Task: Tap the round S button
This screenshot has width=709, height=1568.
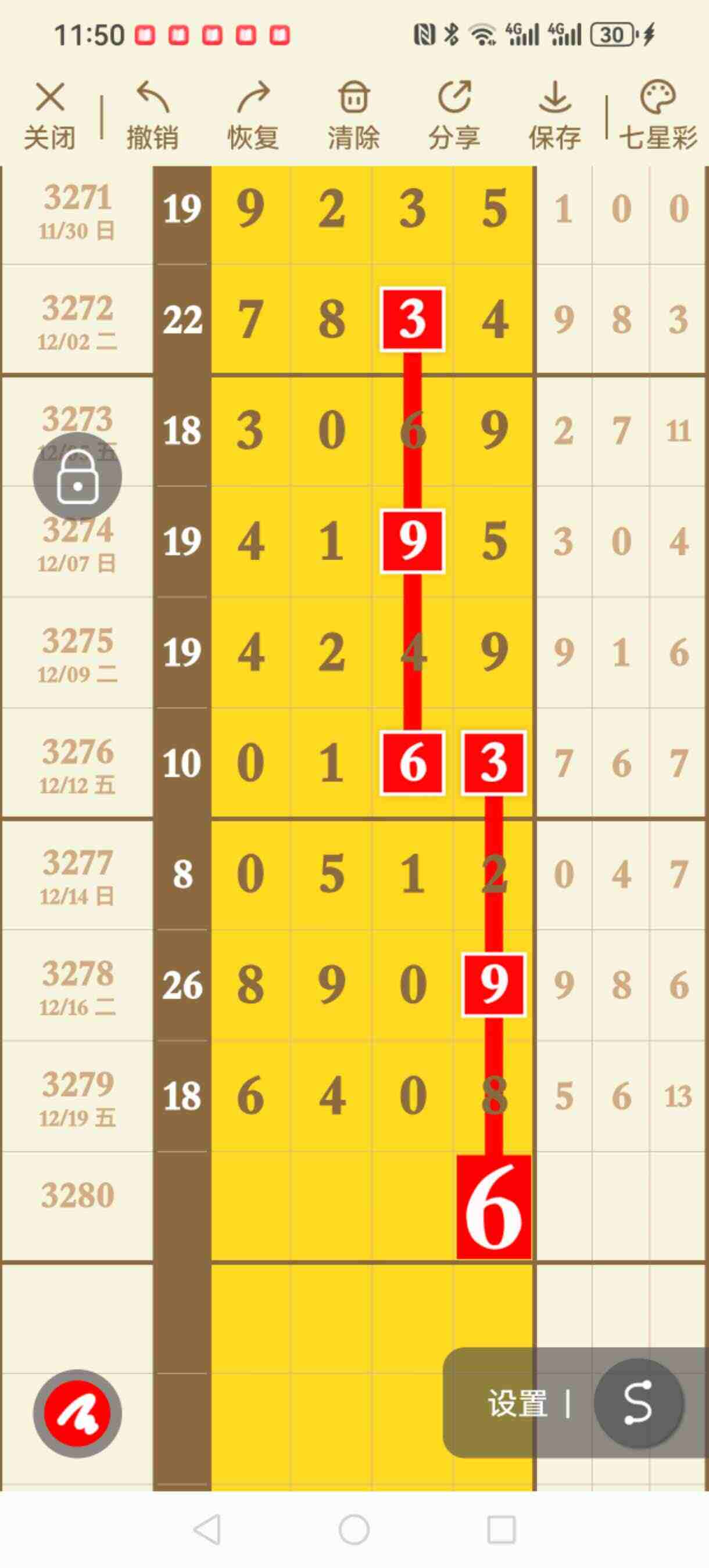Action: point(638,1403)
